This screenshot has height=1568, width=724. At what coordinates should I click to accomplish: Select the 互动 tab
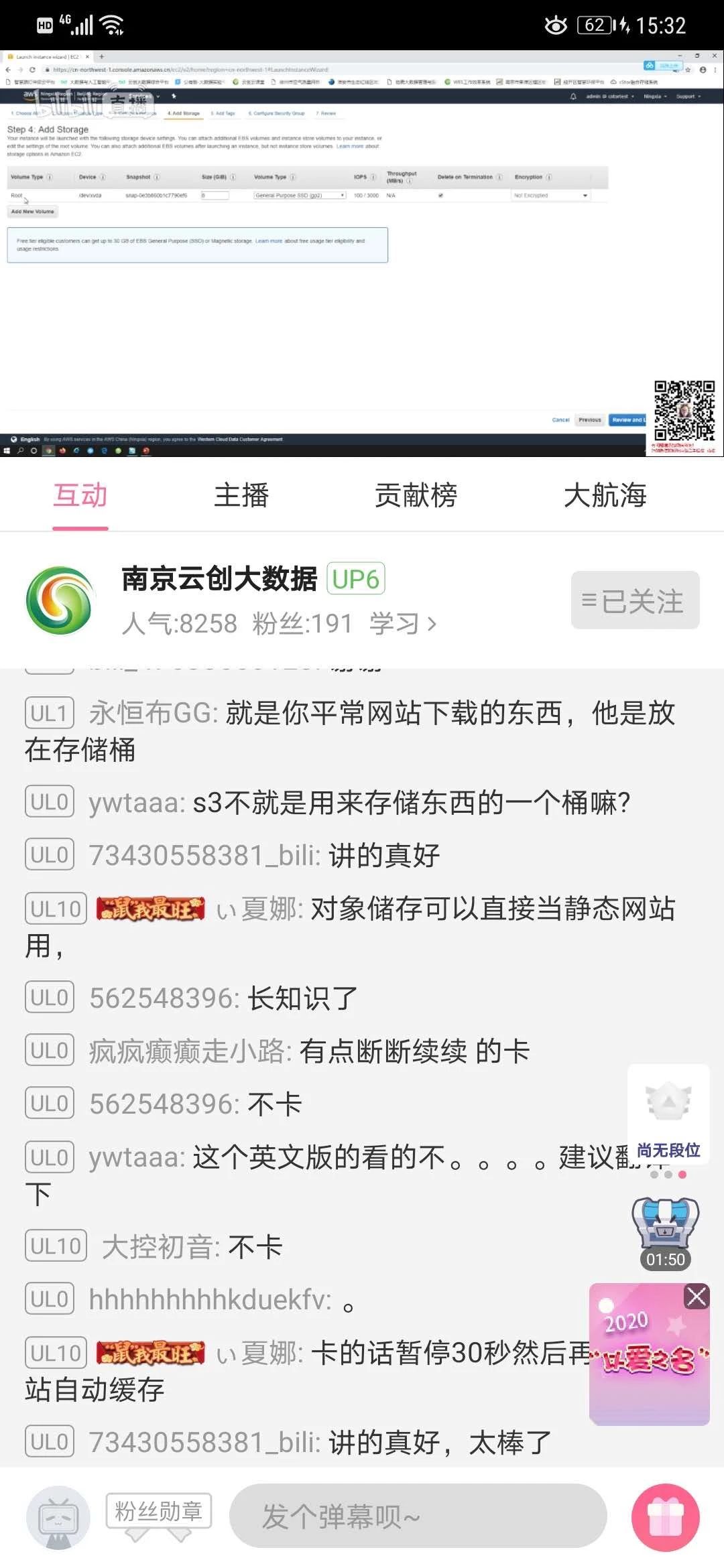point(80,496)
